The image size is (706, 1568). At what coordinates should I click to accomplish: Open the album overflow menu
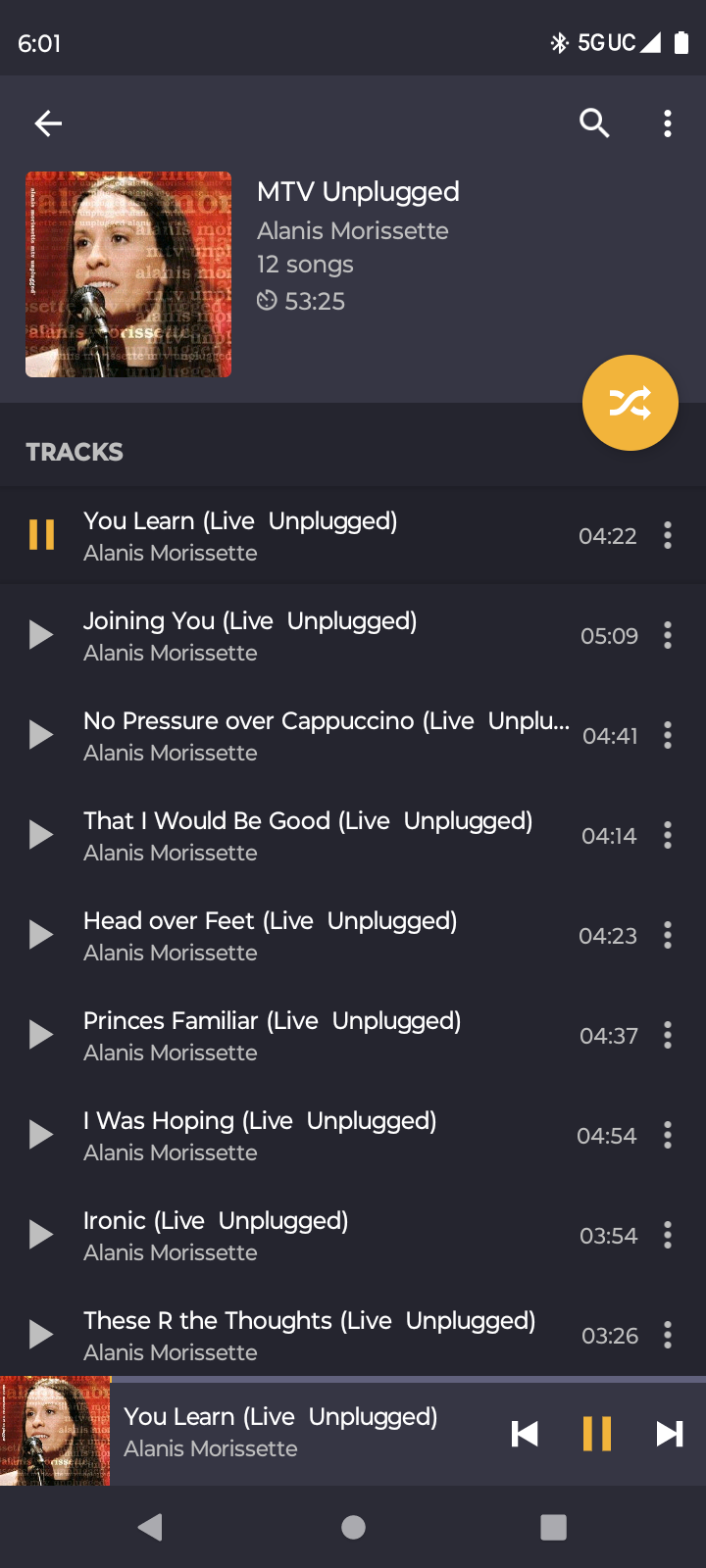(x=668, y=123)
